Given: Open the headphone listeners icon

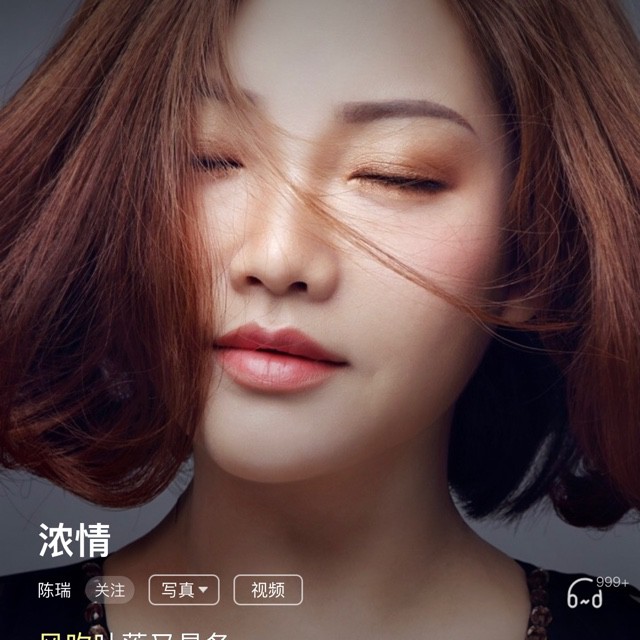Looking at the screenshot, I should pyautogui.click(x=585, y=596).
